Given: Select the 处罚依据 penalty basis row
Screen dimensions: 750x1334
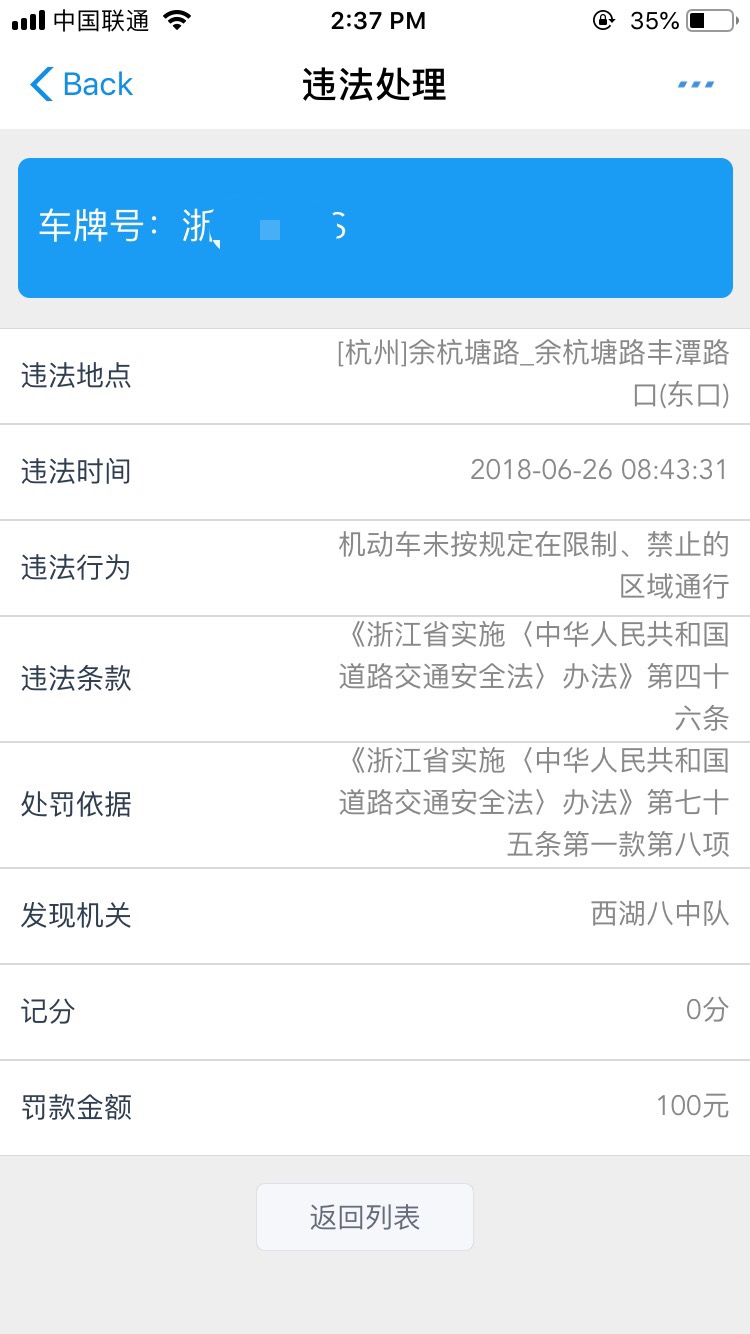Looking at the screenshot, I should click(374, 805).
